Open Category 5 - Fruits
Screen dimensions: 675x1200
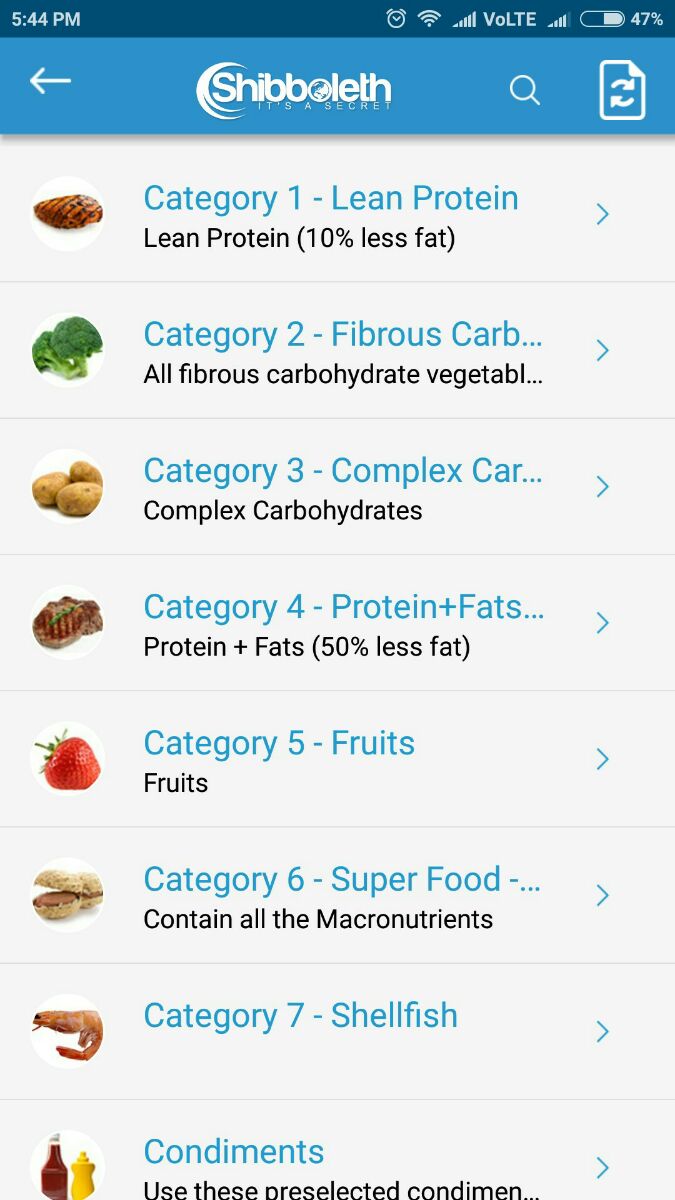337,758
